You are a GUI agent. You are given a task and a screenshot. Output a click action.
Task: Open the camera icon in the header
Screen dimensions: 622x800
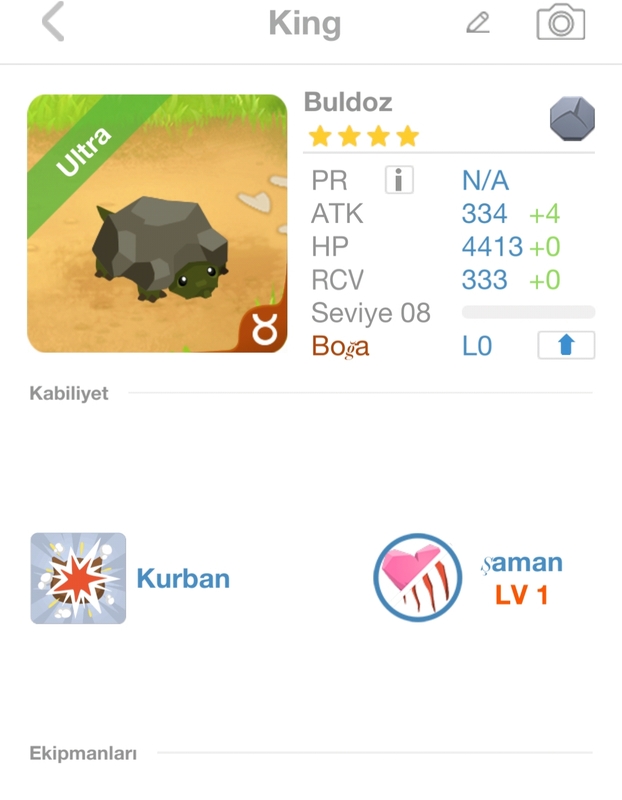(560, 22)
